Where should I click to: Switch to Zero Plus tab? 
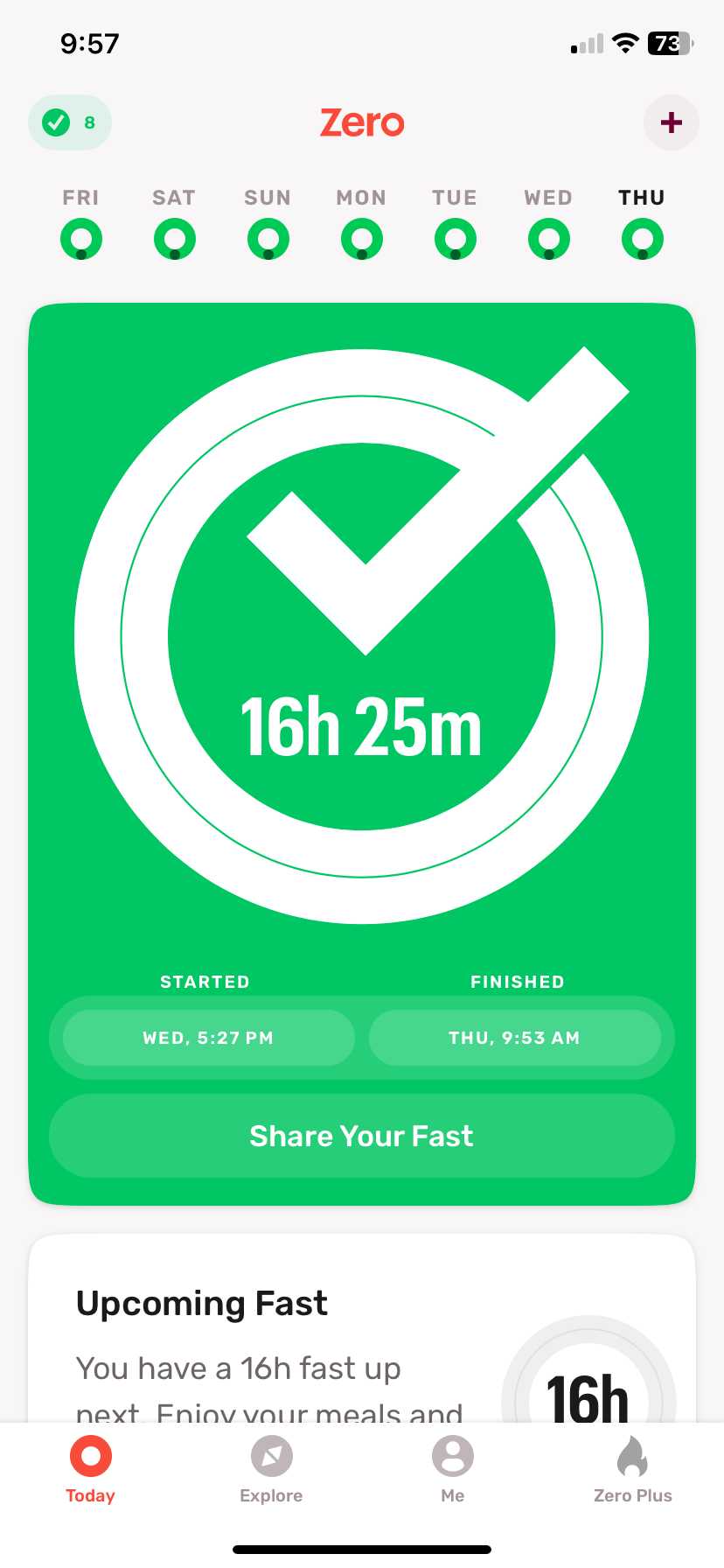click(632, 1471)
